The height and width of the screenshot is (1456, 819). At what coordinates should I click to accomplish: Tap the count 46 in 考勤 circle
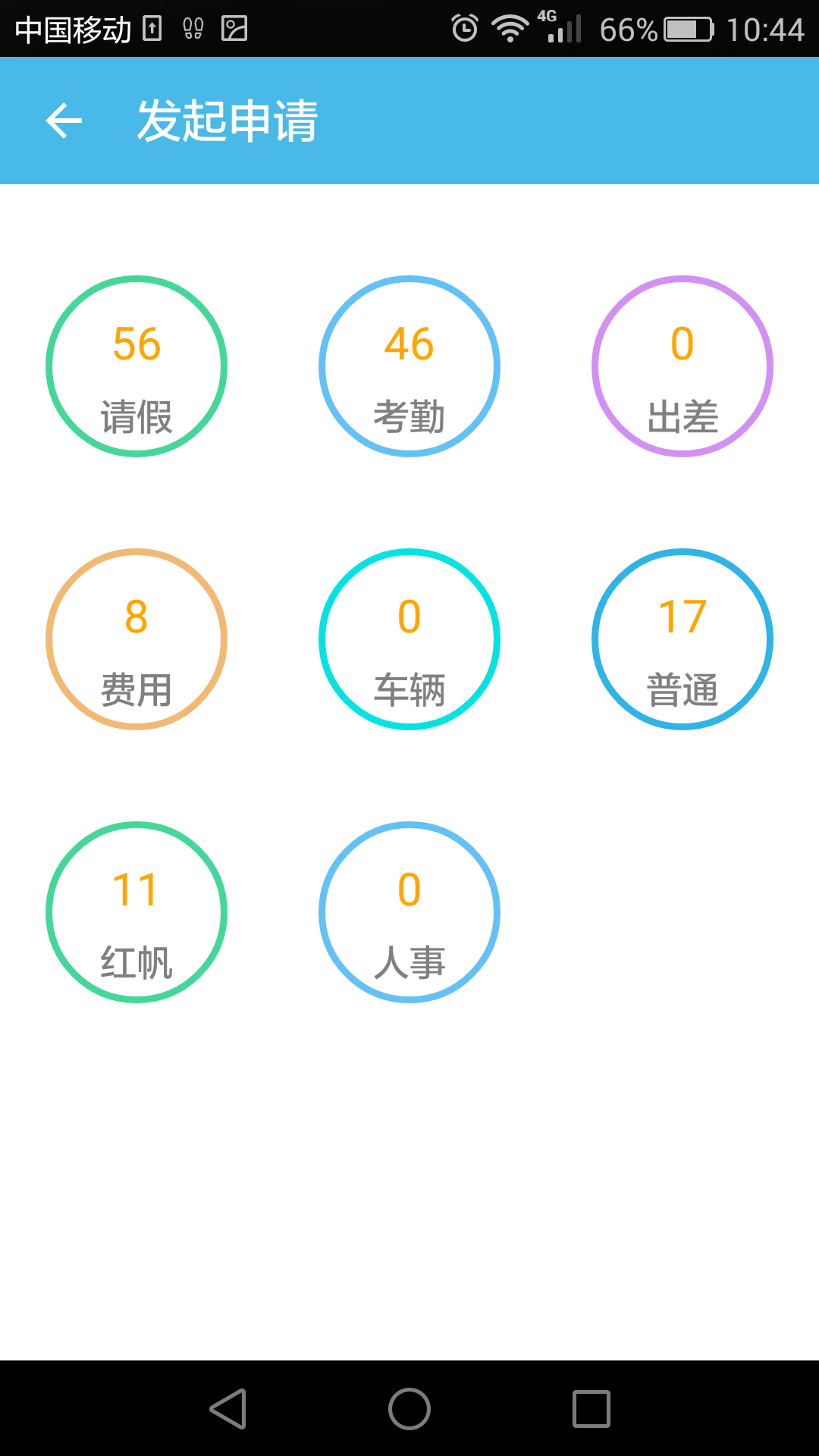tap(409, 345)
